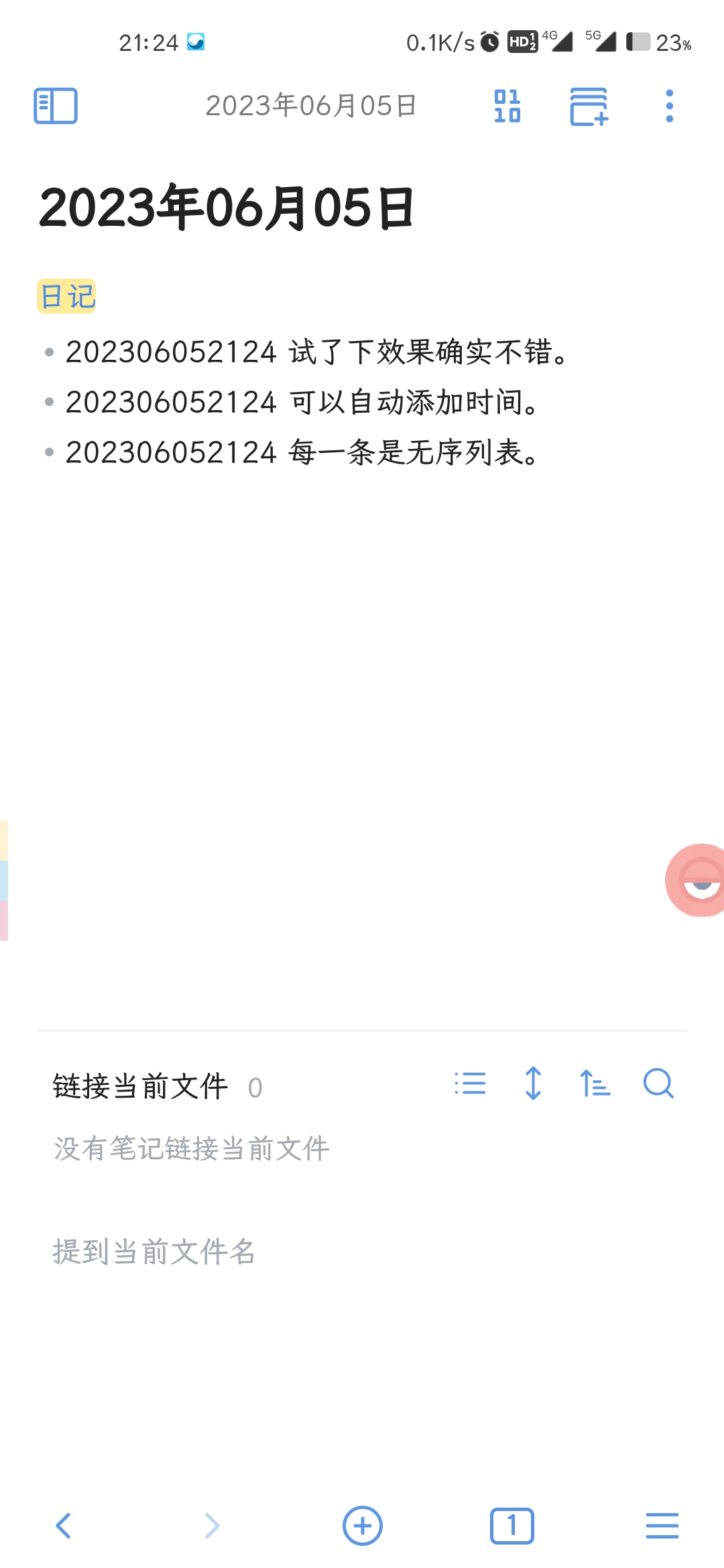Change backlinks sort order

(595, 1084)
